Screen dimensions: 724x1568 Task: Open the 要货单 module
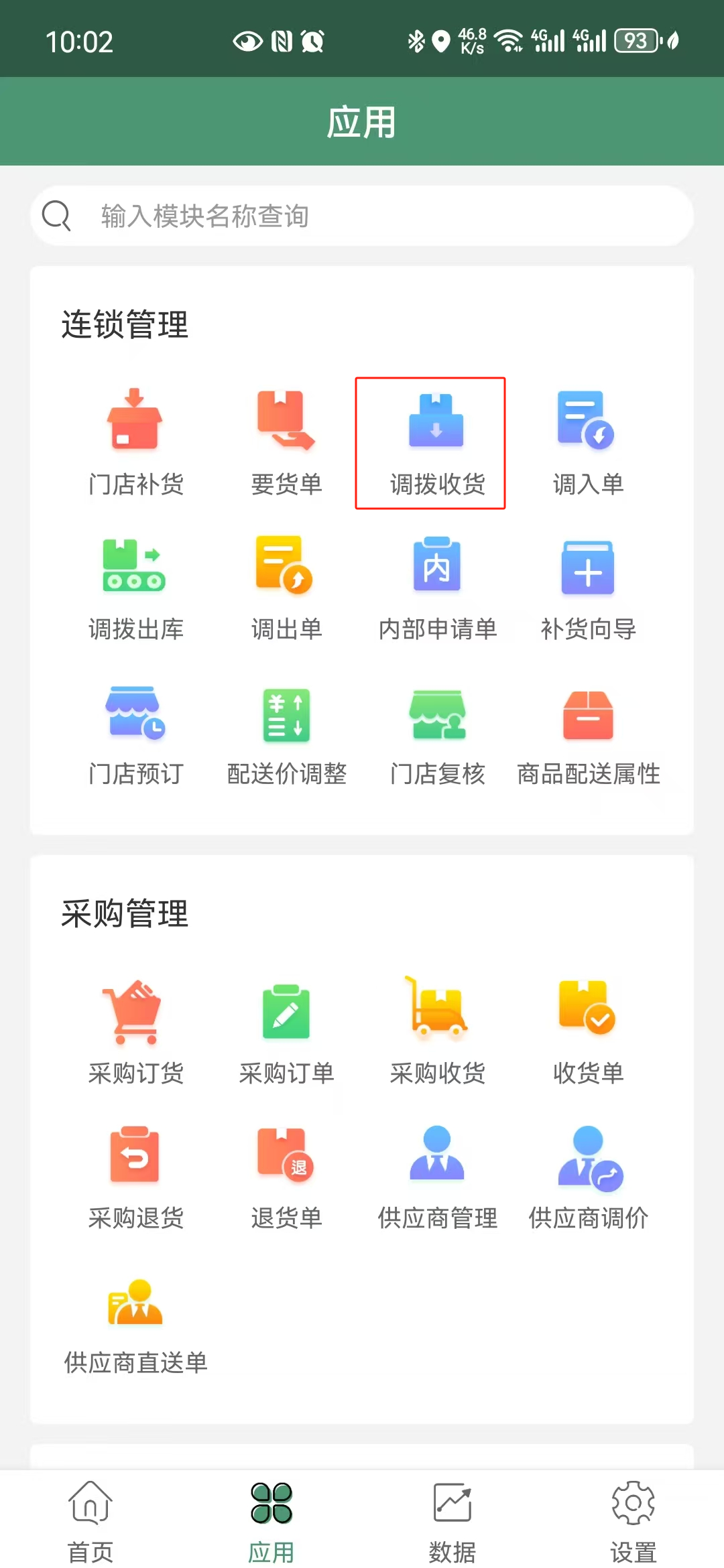[286, 442]
